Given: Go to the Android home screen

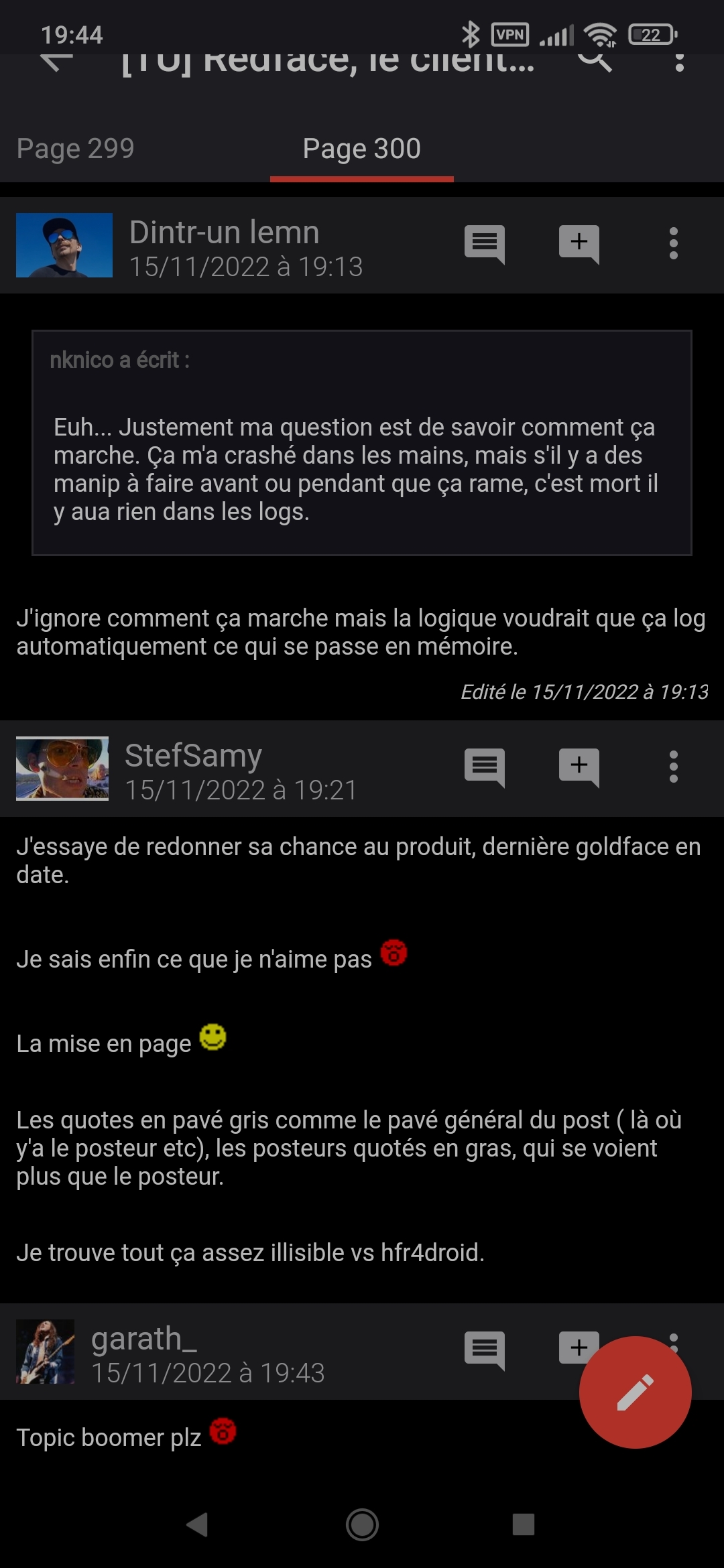Looking at the screenshot, I should (362, 1525).
